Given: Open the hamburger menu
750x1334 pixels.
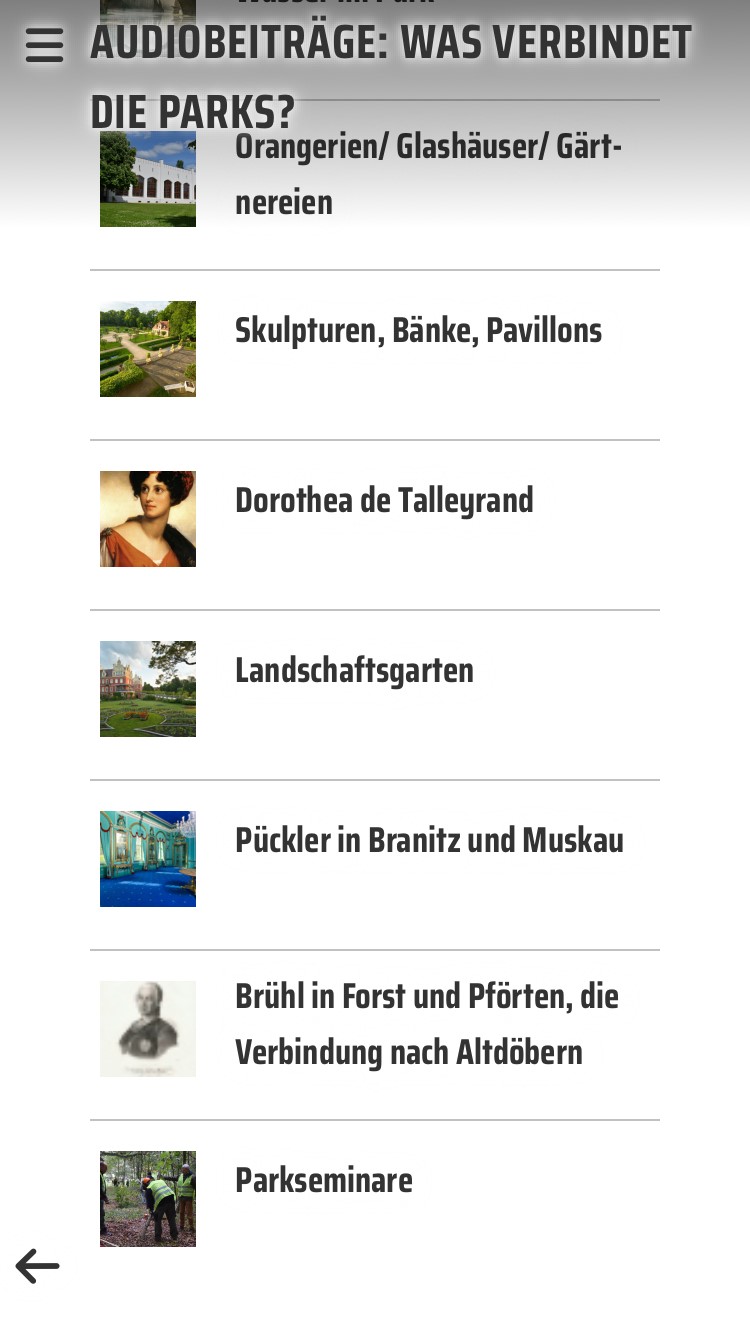Looking at the screenshot, I should pyautogui.click(x=44, y=45).
